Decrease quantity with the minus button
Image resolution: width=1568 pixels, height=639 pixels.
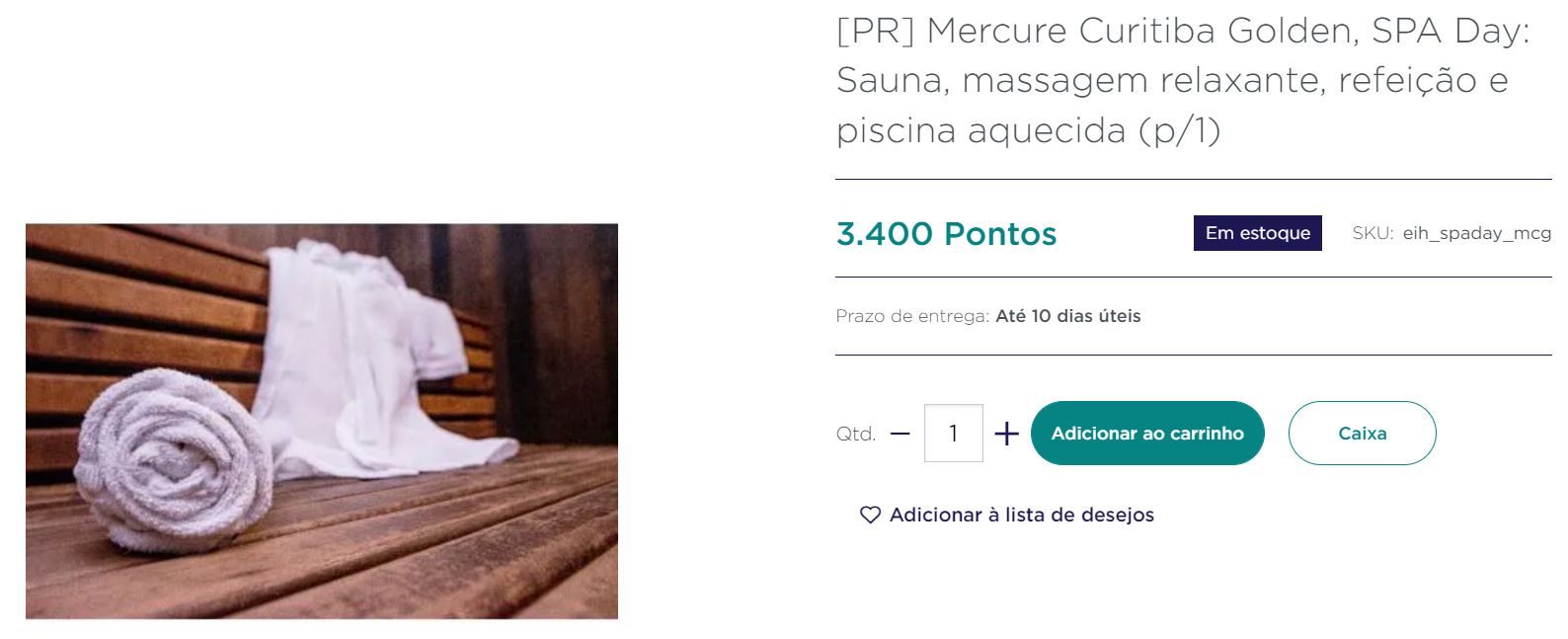pyautogui.click(x=900, y=434)
